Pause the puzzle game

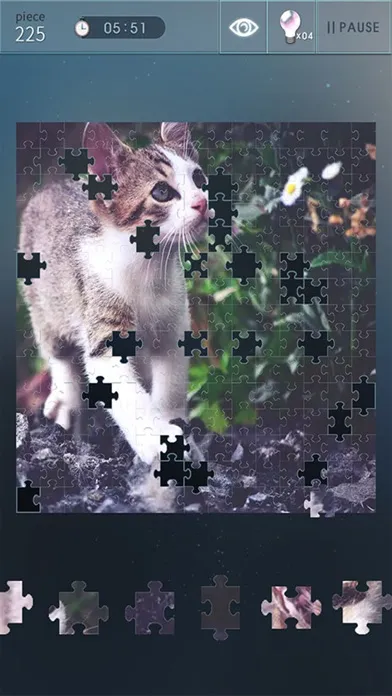pos(354,28)
